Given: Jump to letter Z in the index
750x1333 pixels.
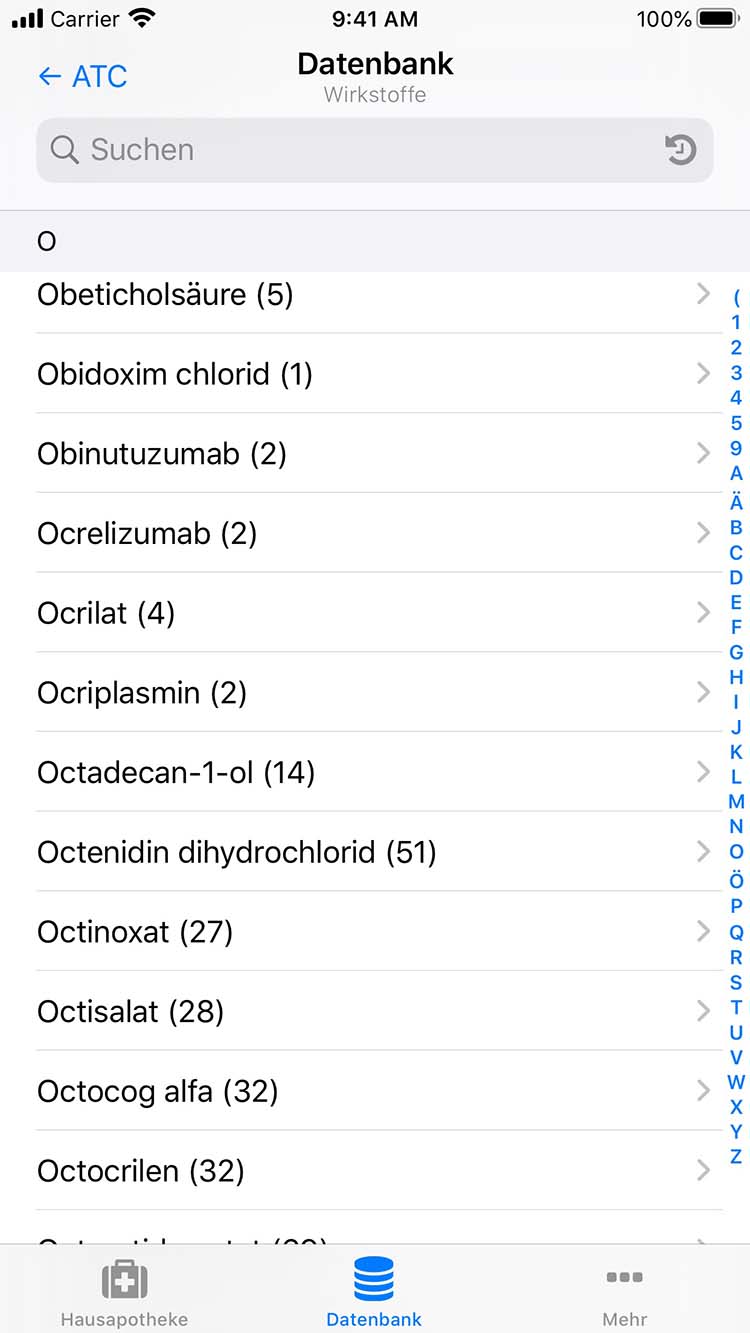Looking at the screenshot, I should pos(736,1157).
